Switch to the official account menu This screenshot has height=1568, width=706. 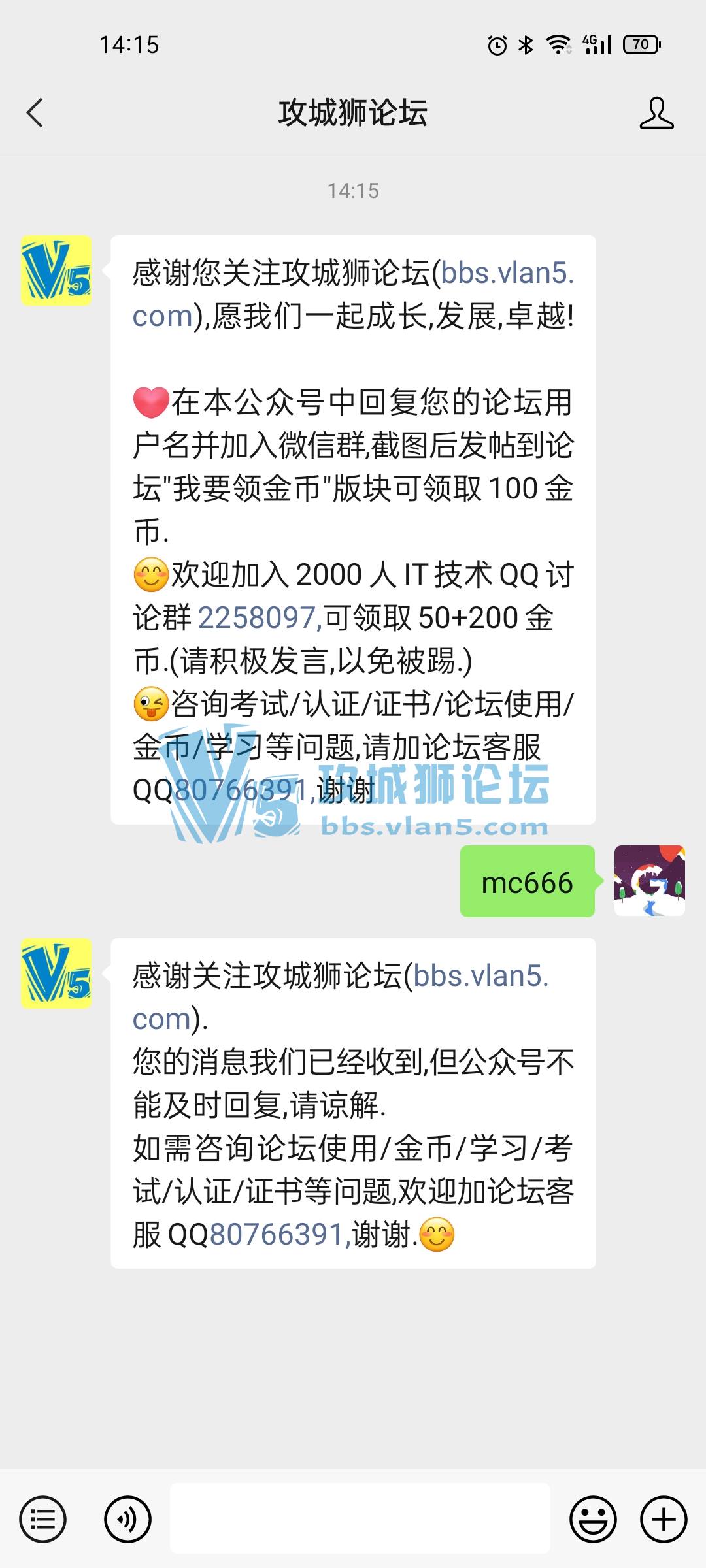43,1519
